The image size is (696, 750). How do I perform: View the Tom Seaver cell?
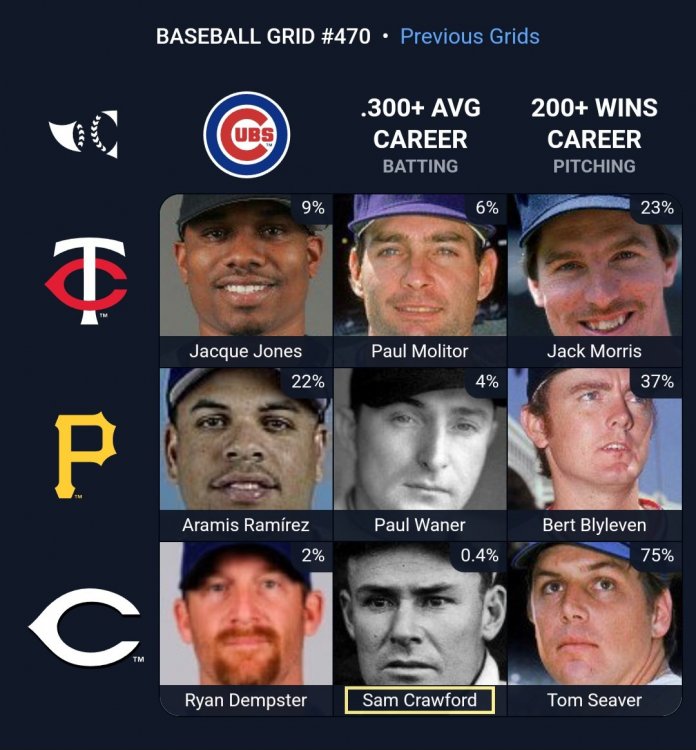[x=594, y=628]
